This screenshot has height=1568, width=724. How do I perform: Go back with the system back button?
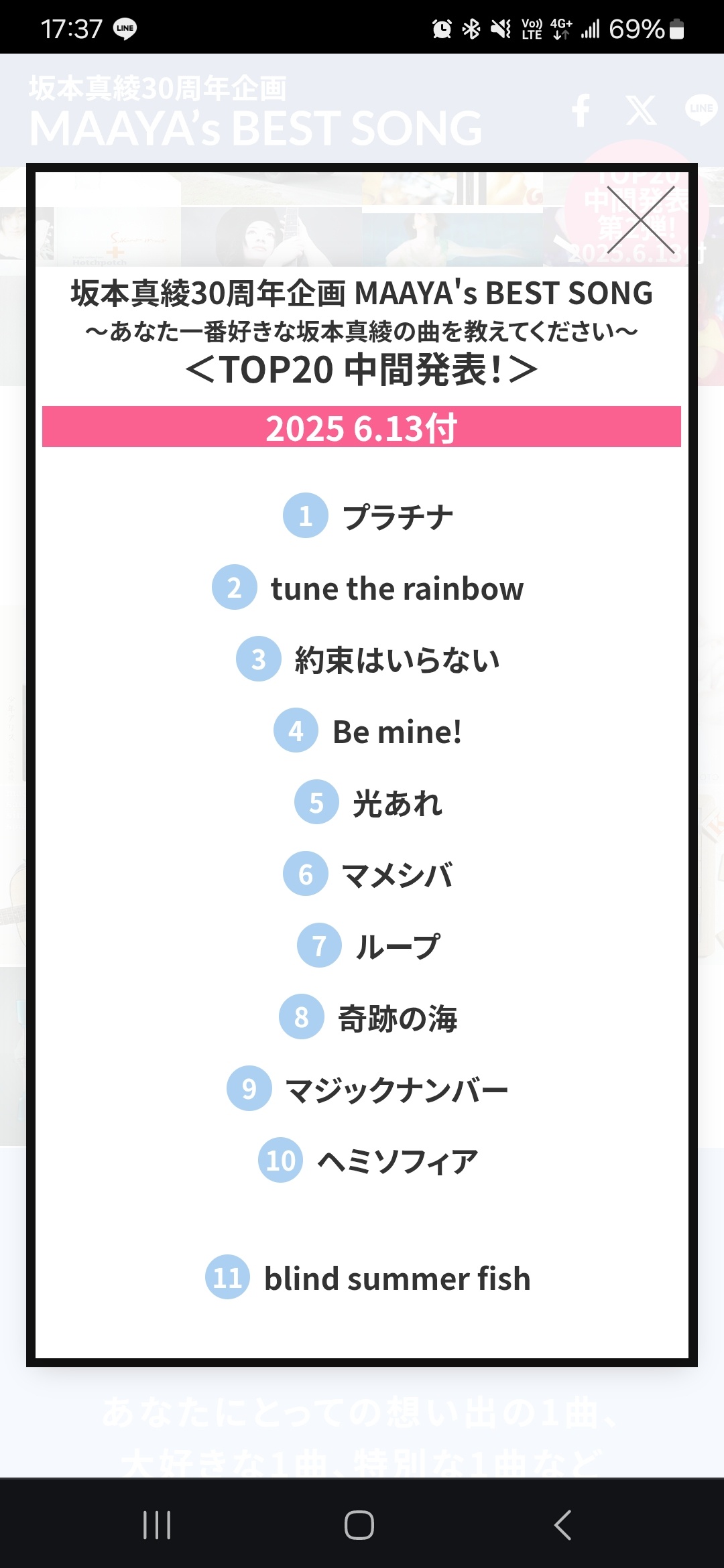point(563,1525)
